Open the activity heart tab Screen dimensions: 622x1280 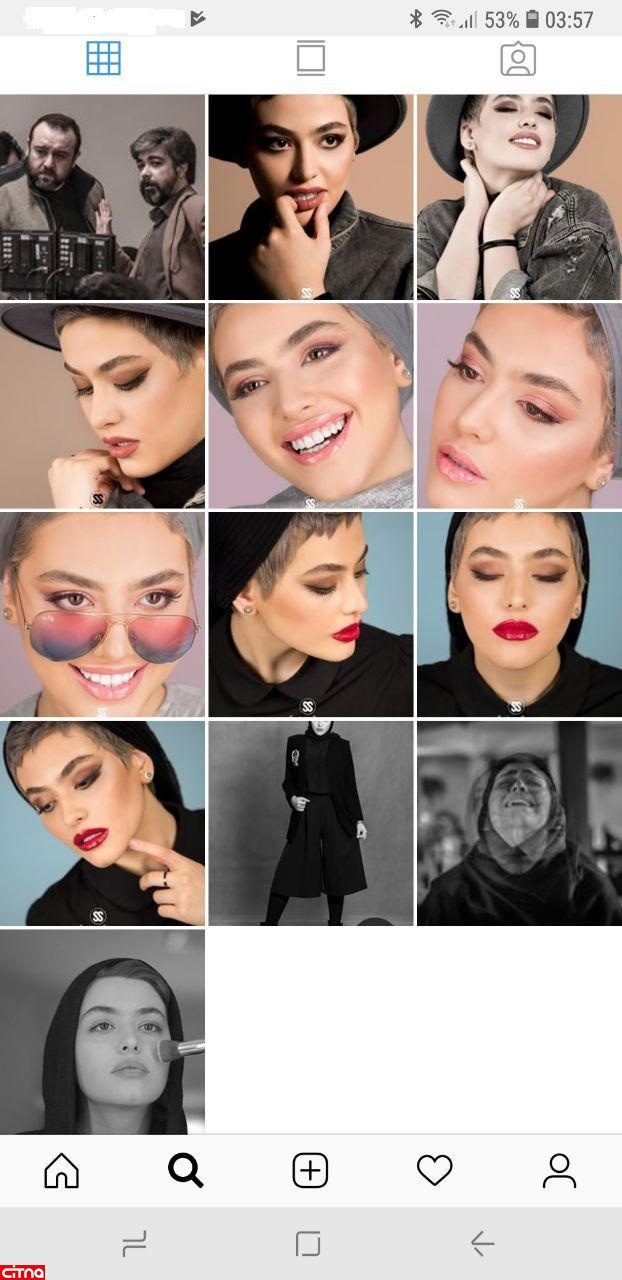click(434, 1170)
